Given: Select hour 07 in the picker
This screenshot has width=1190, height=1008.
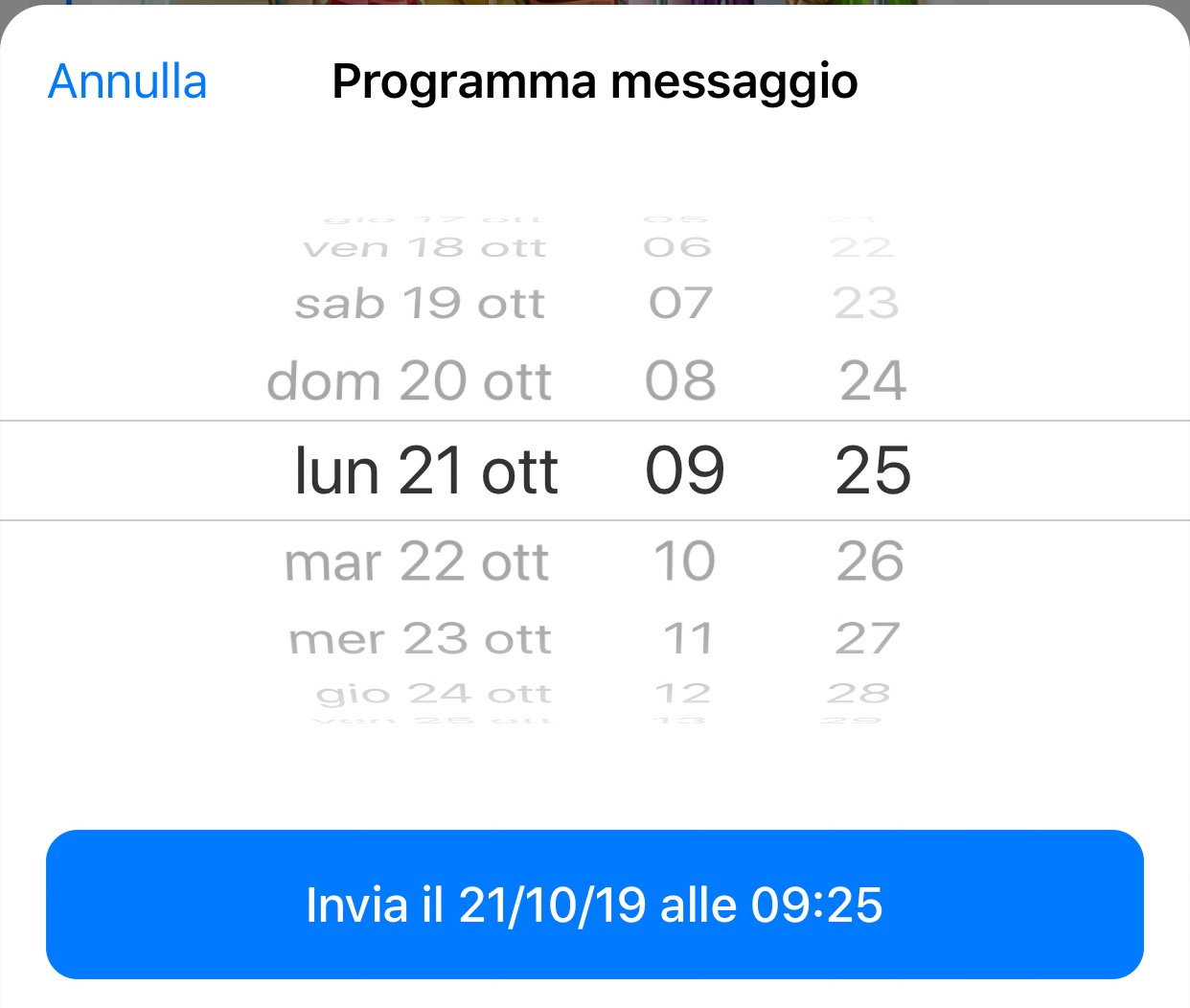Looking at the screenshot, I should click(680, 304).
